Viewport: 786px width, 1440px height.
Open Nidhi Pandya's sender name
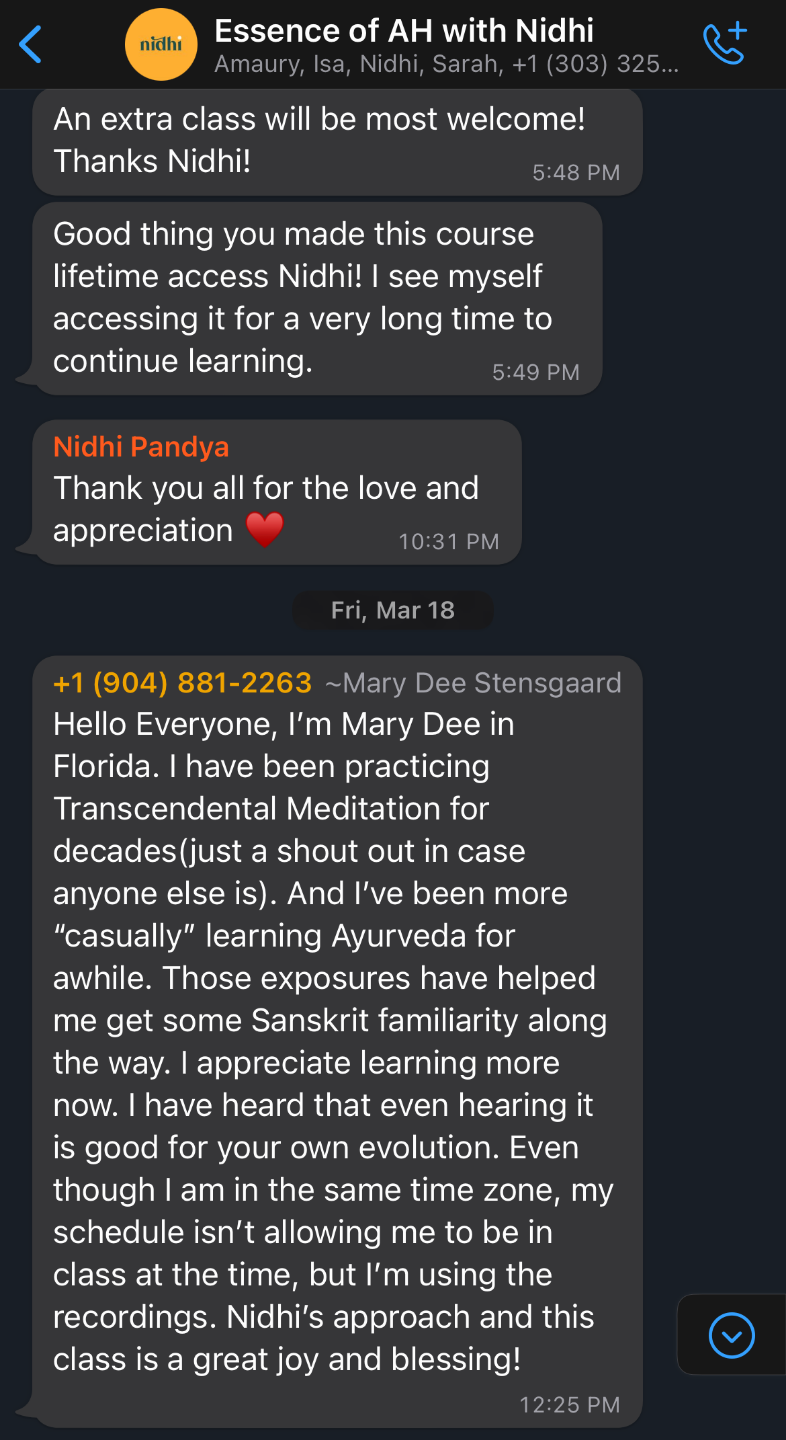click(141, 446)
